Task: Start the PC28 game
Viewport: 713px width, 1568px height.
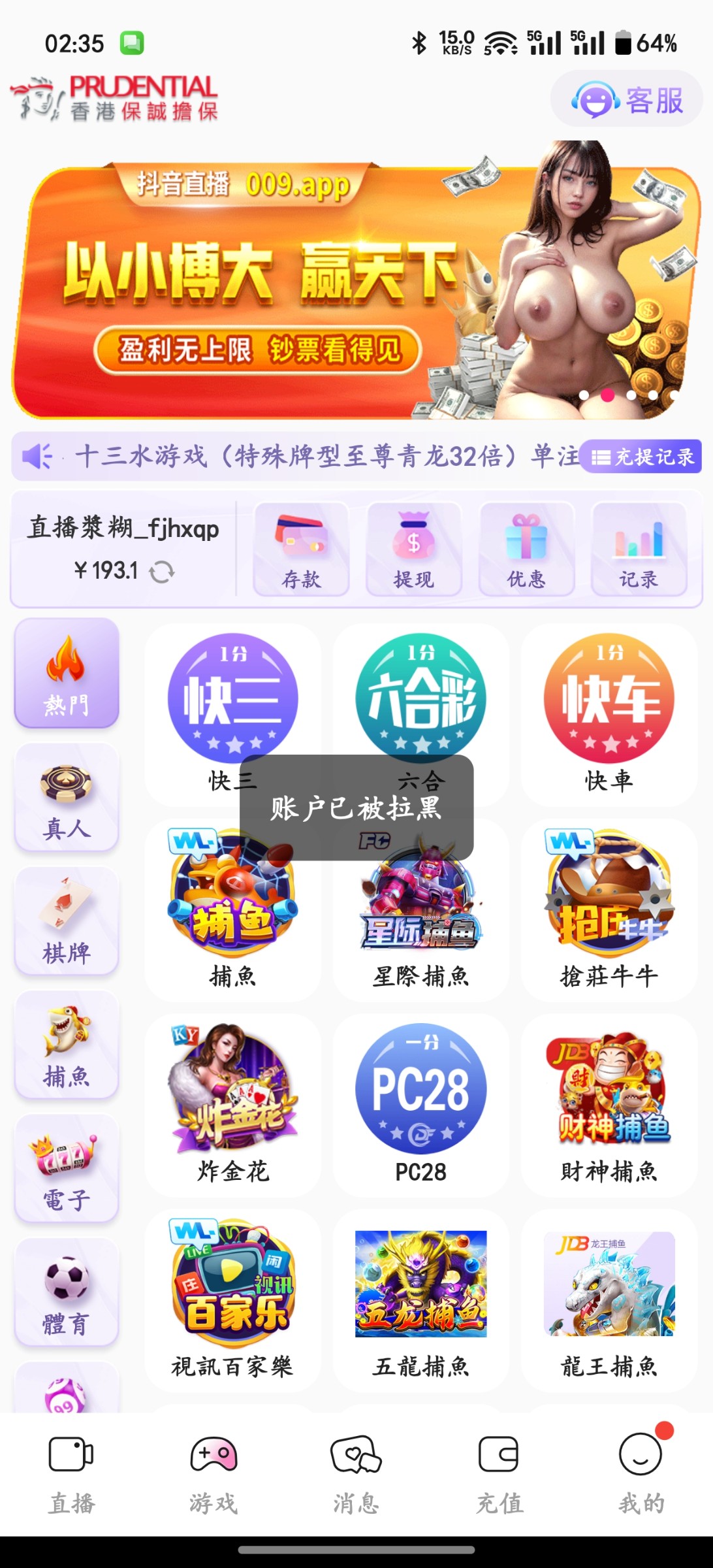Action: (420, 1104)
